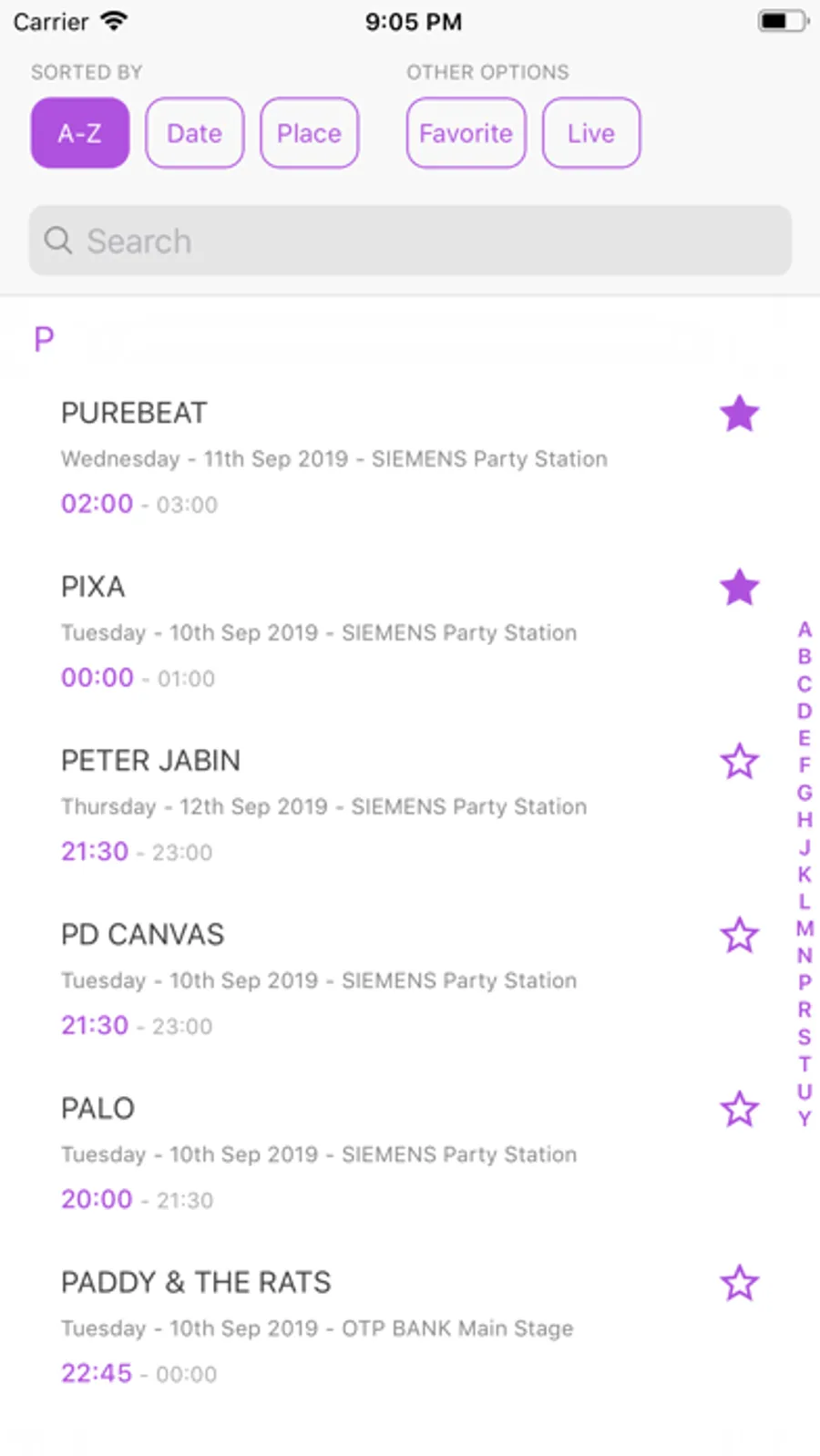Sort the list by Date

tap(194, 133)
